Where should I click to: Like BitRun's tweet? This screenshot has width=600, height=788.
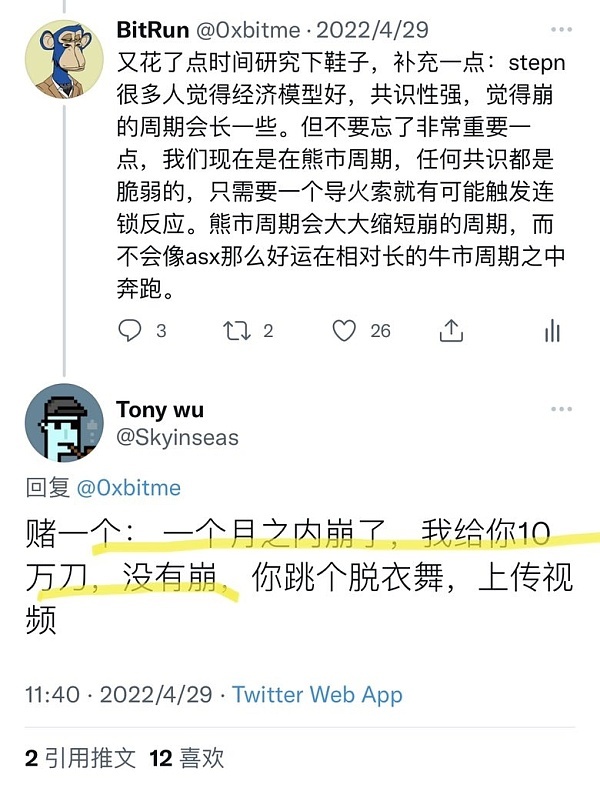345,330
